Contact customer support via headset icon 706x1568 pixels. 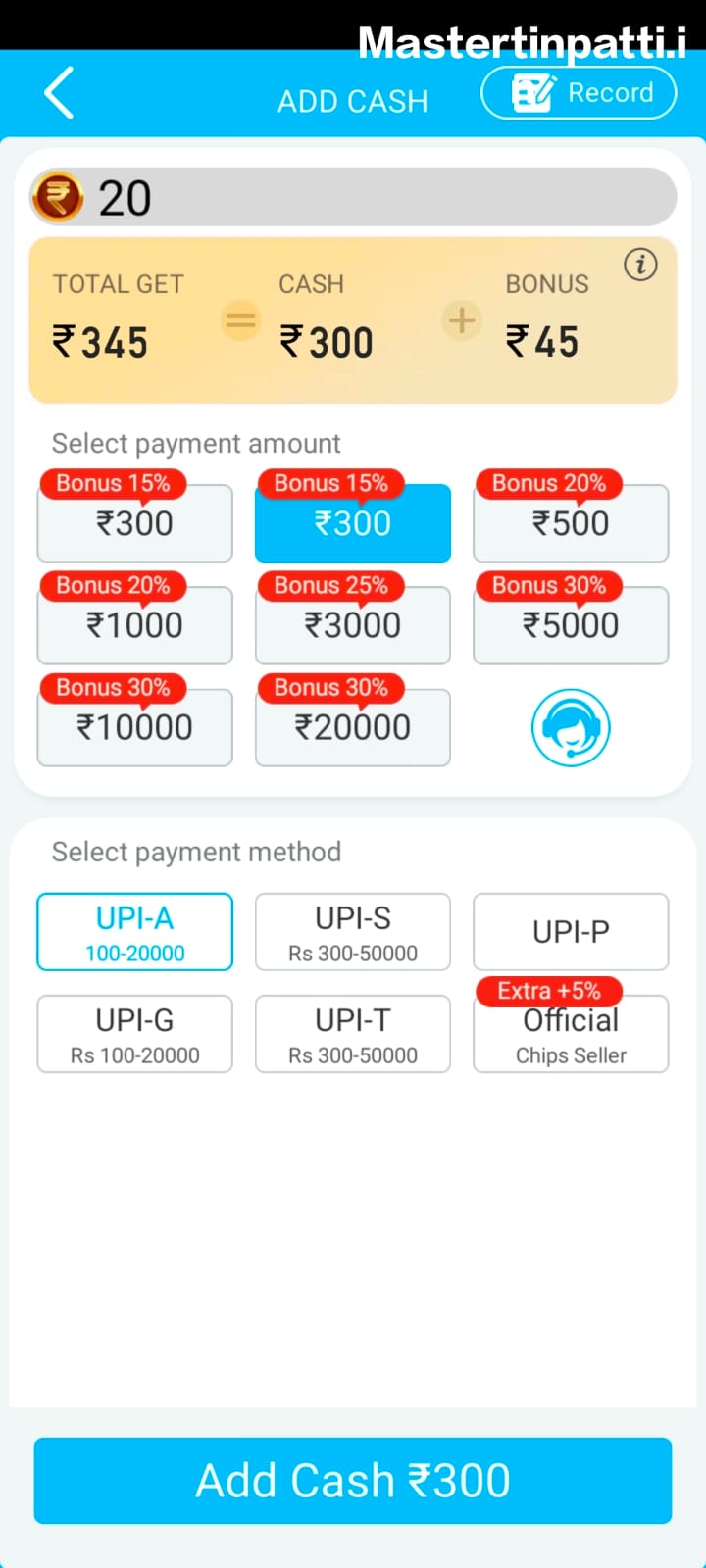(x=571, y=727)
